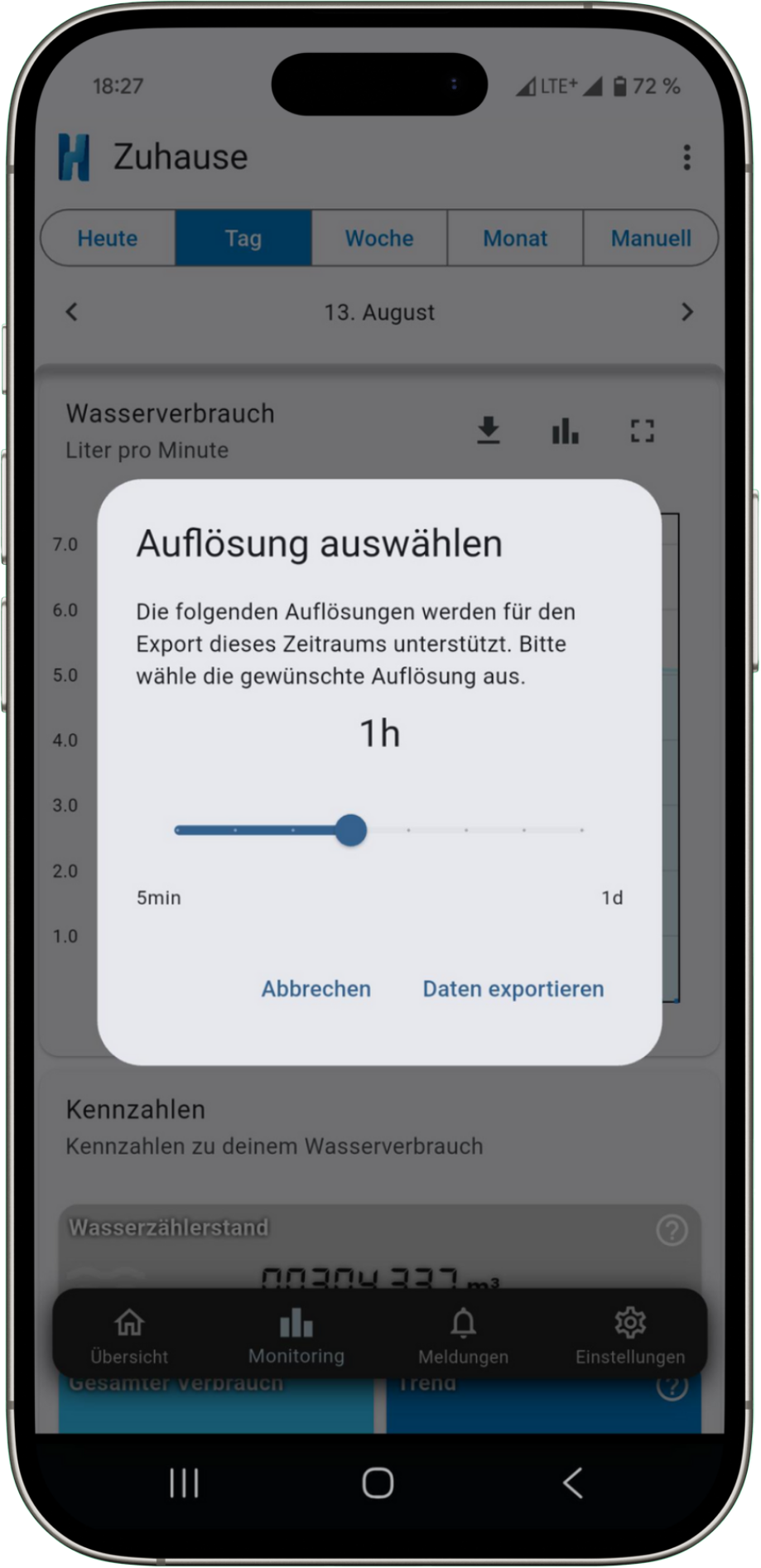
Task: Go to the system home screen
Action: point(378,1482)
